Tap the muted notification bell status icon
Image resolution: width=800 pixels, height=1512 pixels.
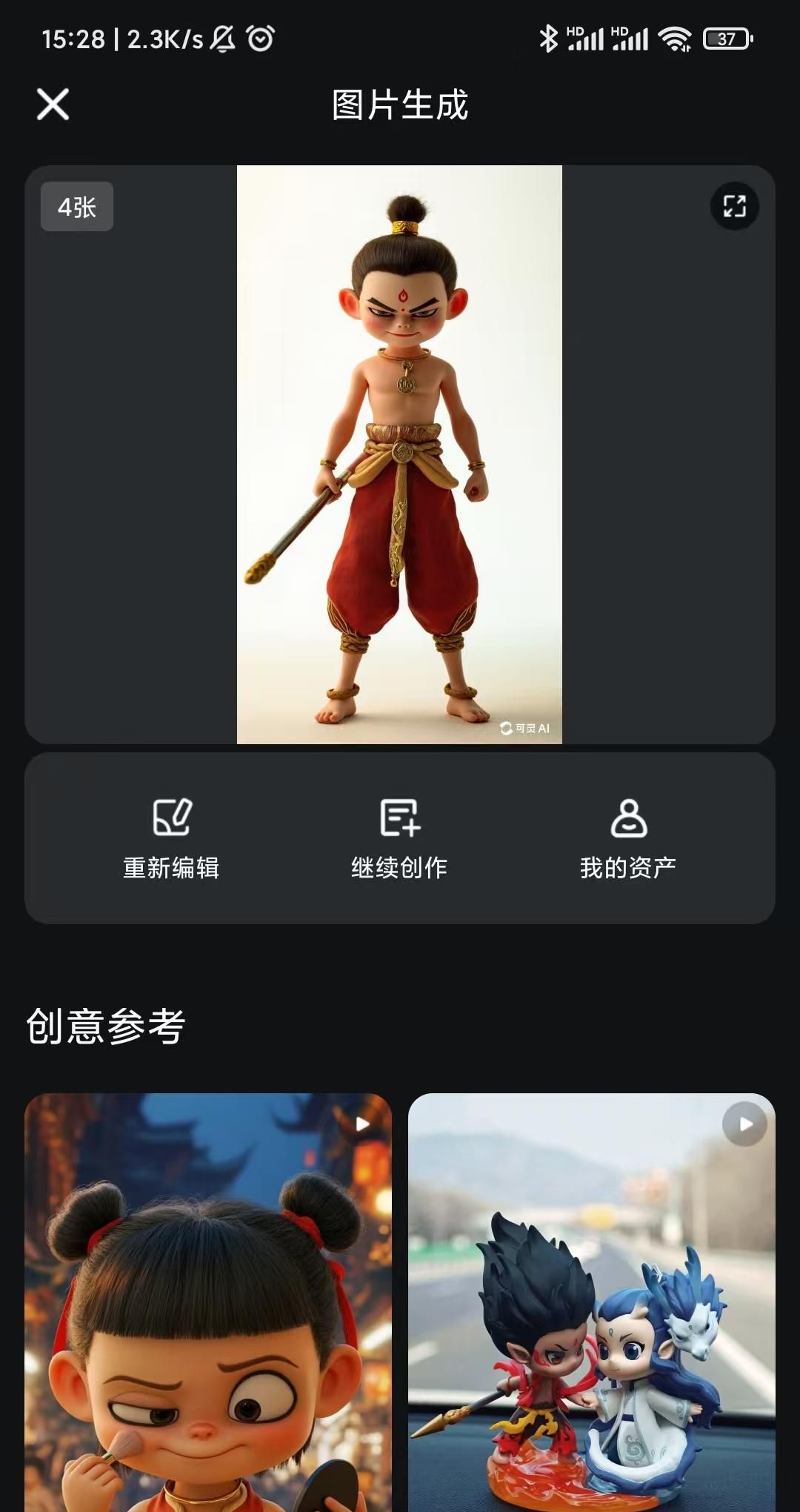coord(224,39)
